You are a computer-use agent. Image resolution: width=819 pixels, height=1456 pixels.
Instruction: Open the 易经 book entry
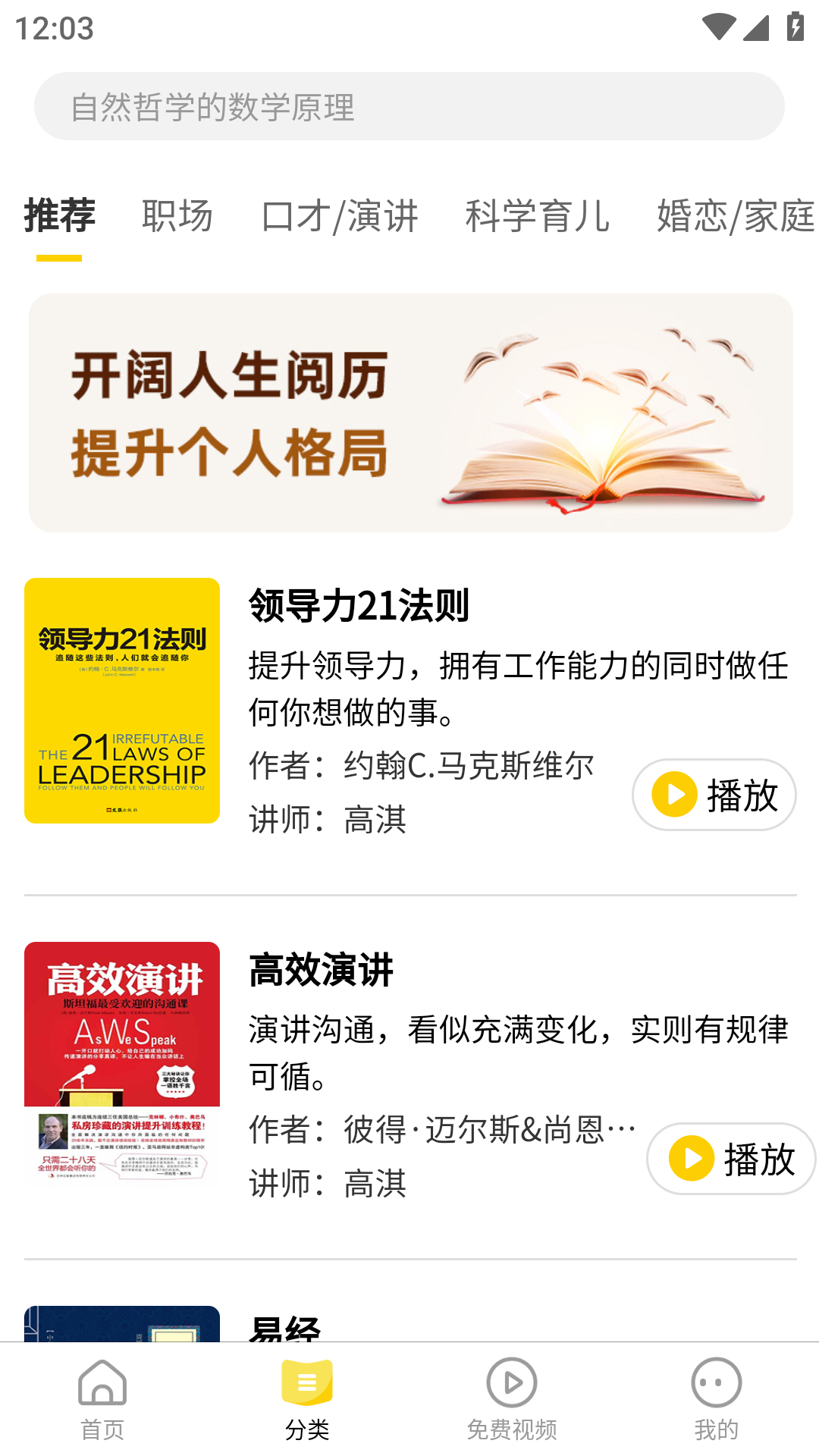(x=285, y=1327)
